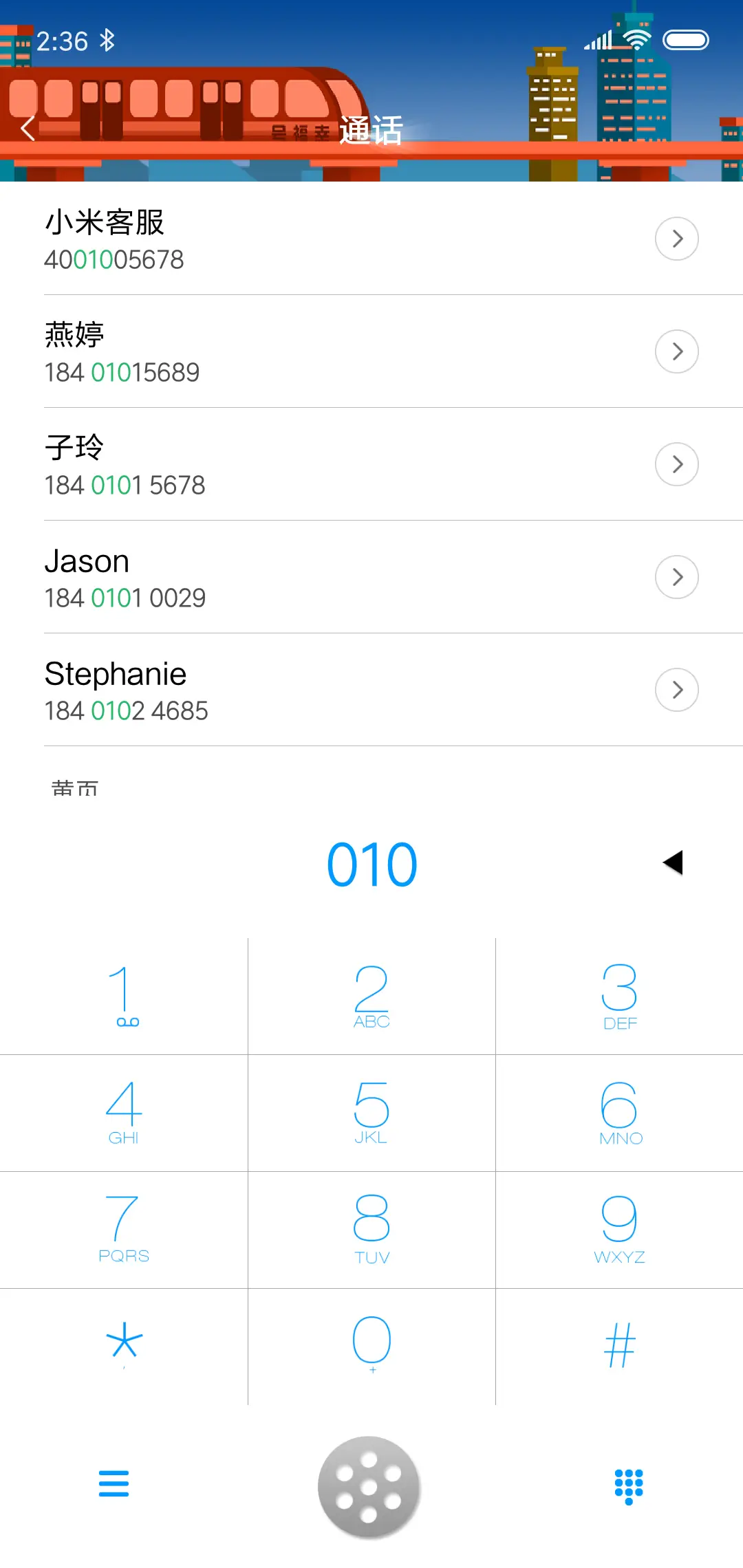Tap the 8 TUV key
The width and height of the screenshot is (743, 1568).
coord(371,1230)
